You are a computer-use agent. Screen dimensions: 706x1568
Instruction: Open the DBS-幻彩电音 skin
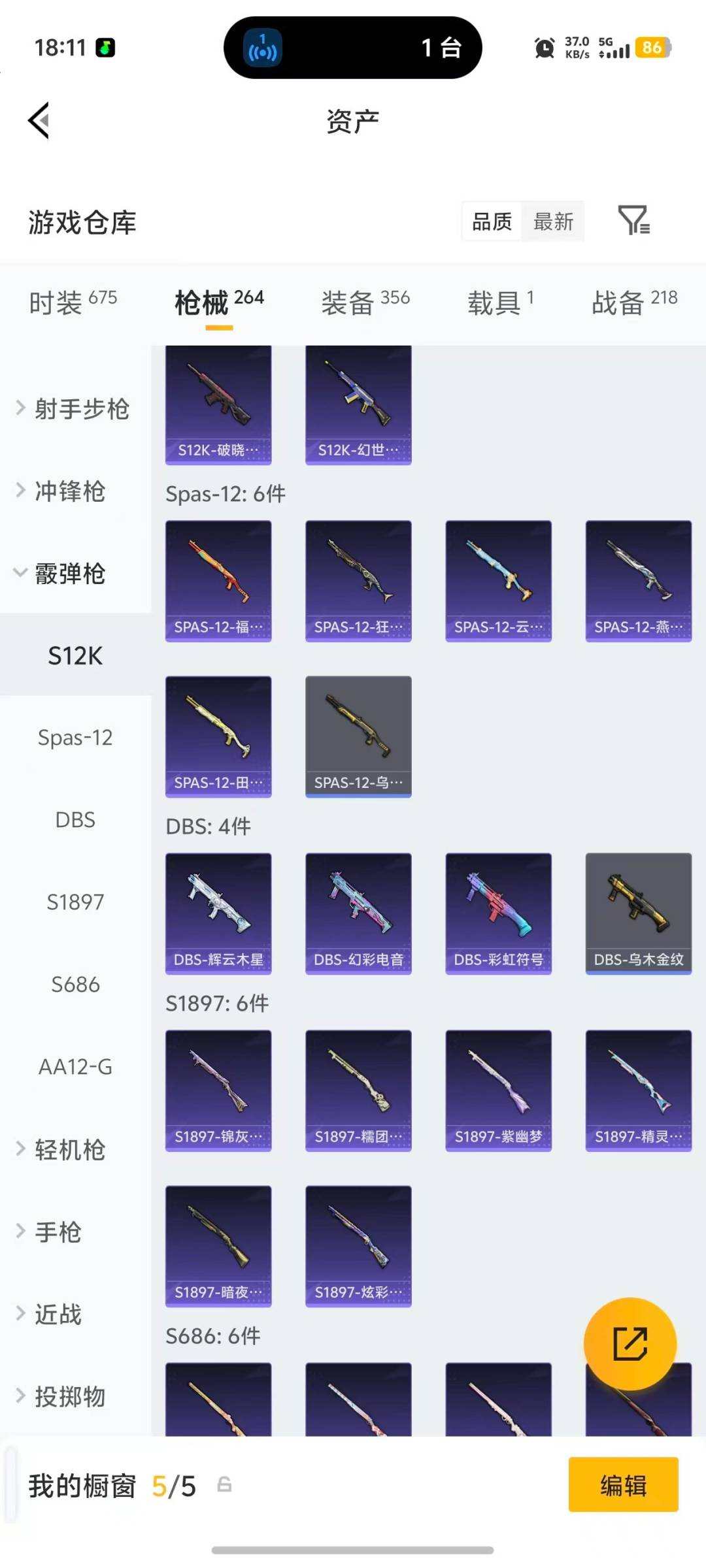click(x=358, y=913)
